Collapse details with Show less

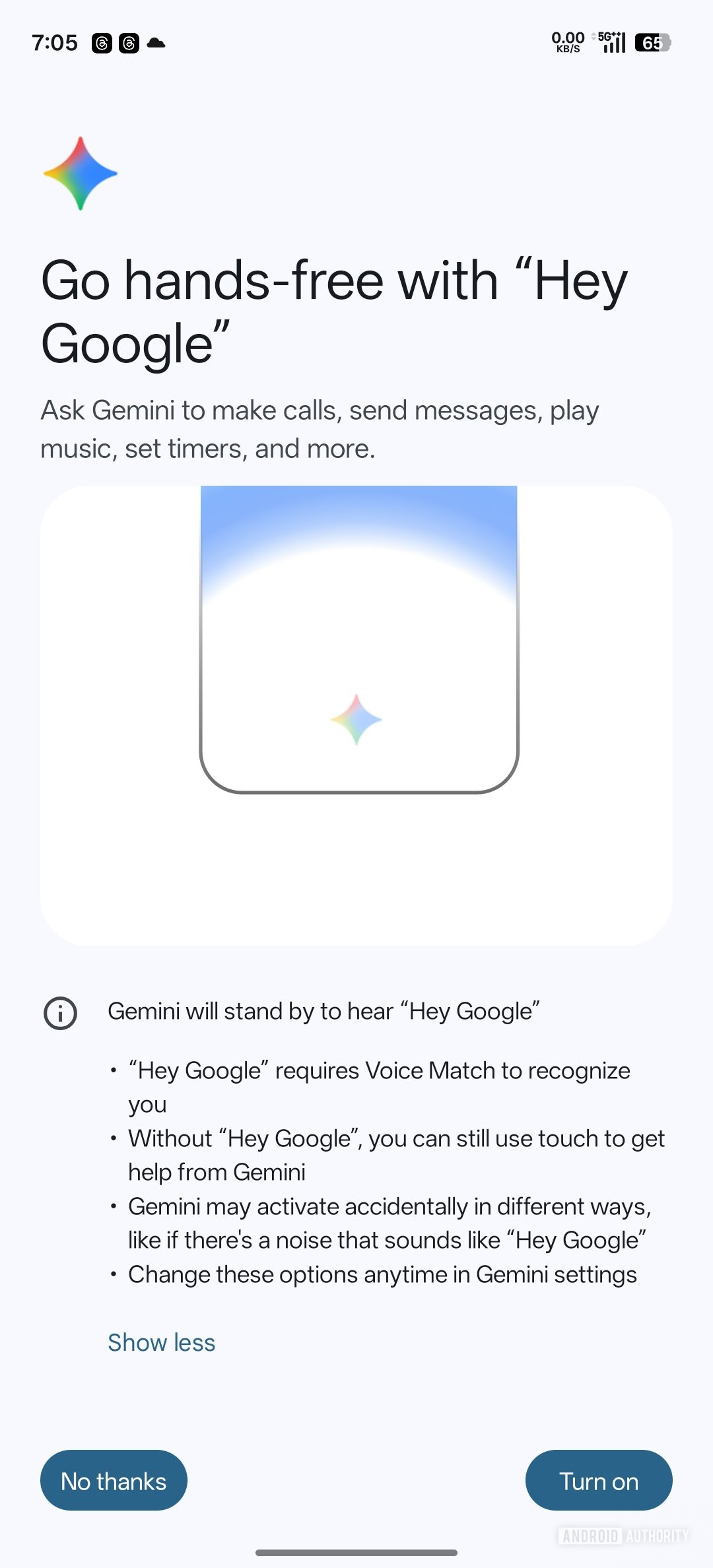click(x=162, y=1342)
